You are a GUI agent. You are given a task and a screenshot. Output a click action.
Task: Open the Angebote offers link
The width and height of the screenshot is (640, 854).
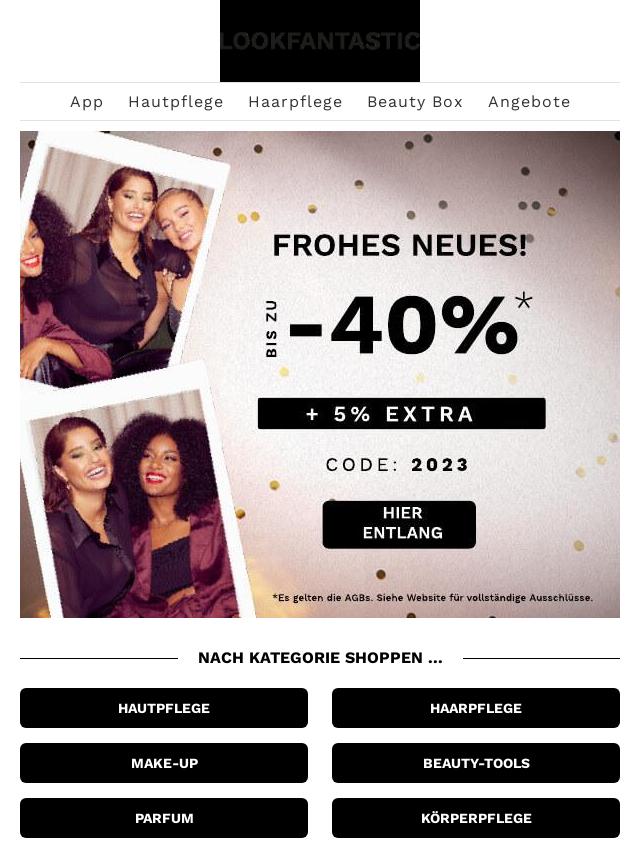click(529, 102)
